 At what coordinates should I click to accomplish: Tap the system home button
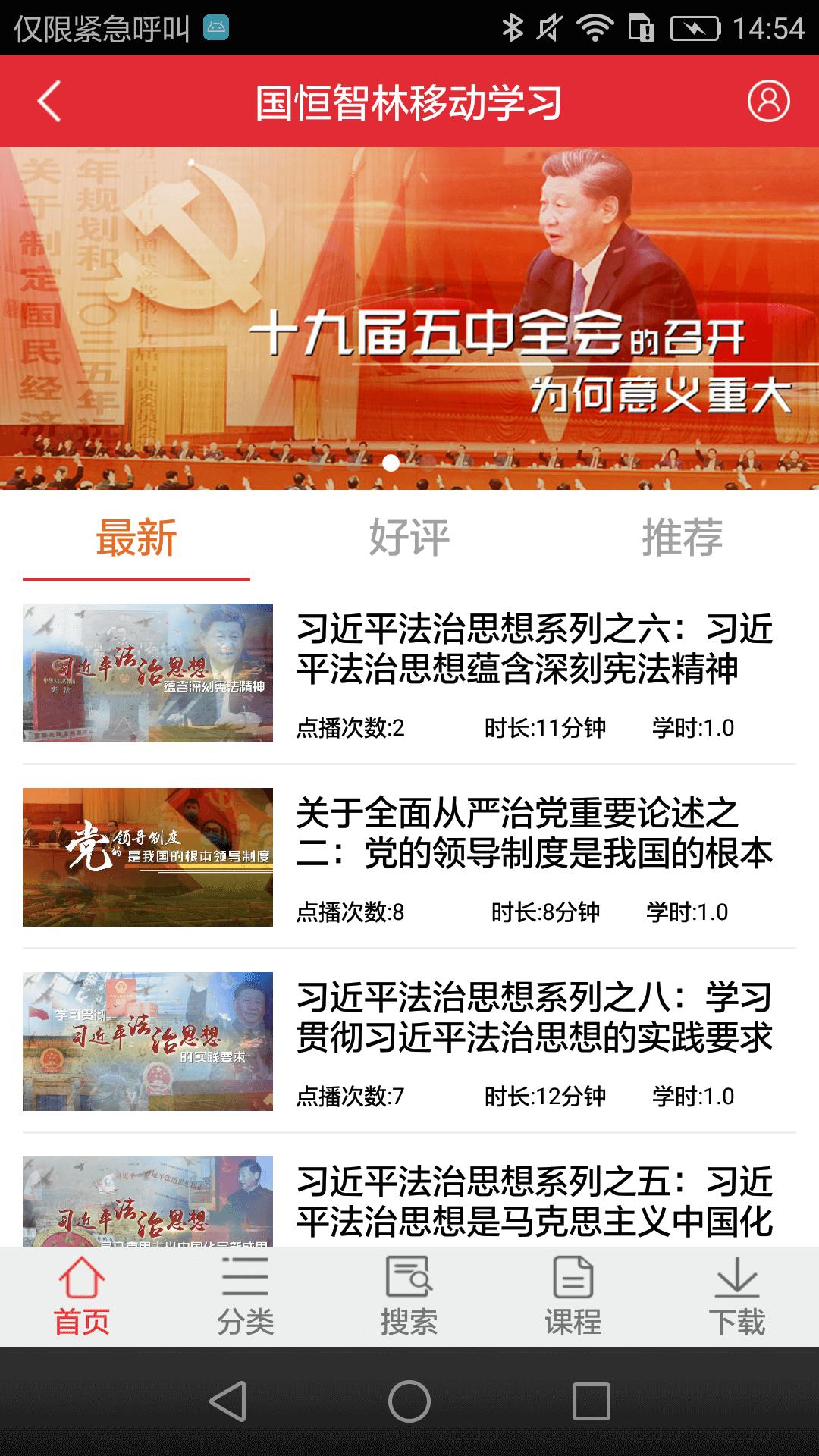coord(409,1401)
